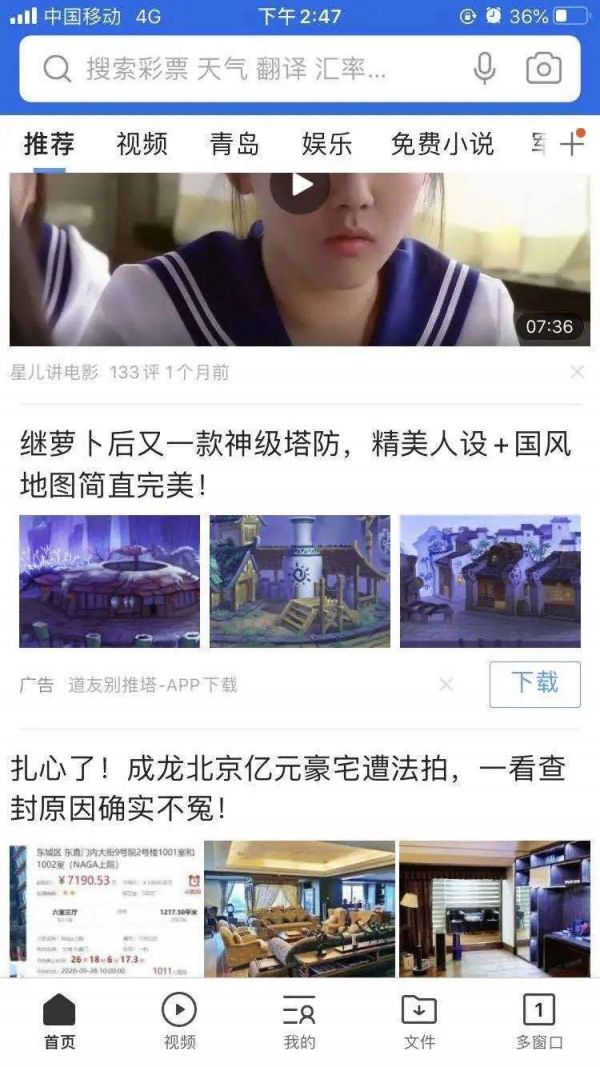Open the 我的 profile tab
This screenshot has width=600, height=1067.
pyautogui.click(x=299, y=1022)
